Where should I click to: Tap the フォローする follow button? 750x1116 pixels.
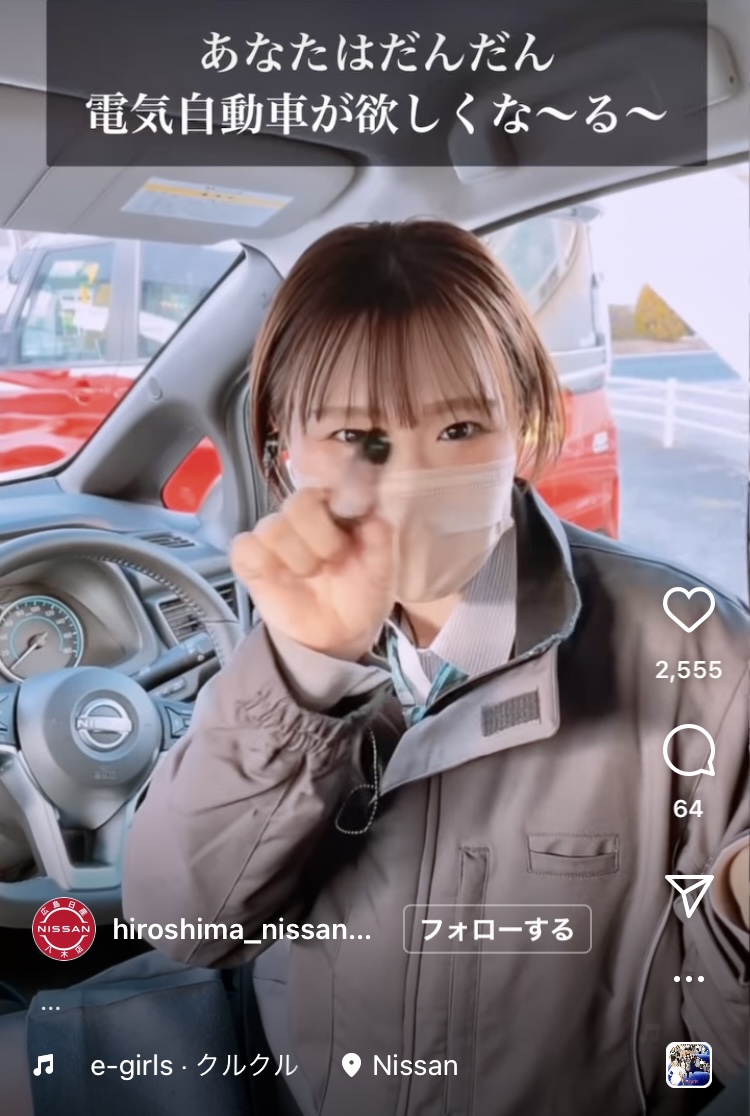pyautogui.click(x=497, y=929)
